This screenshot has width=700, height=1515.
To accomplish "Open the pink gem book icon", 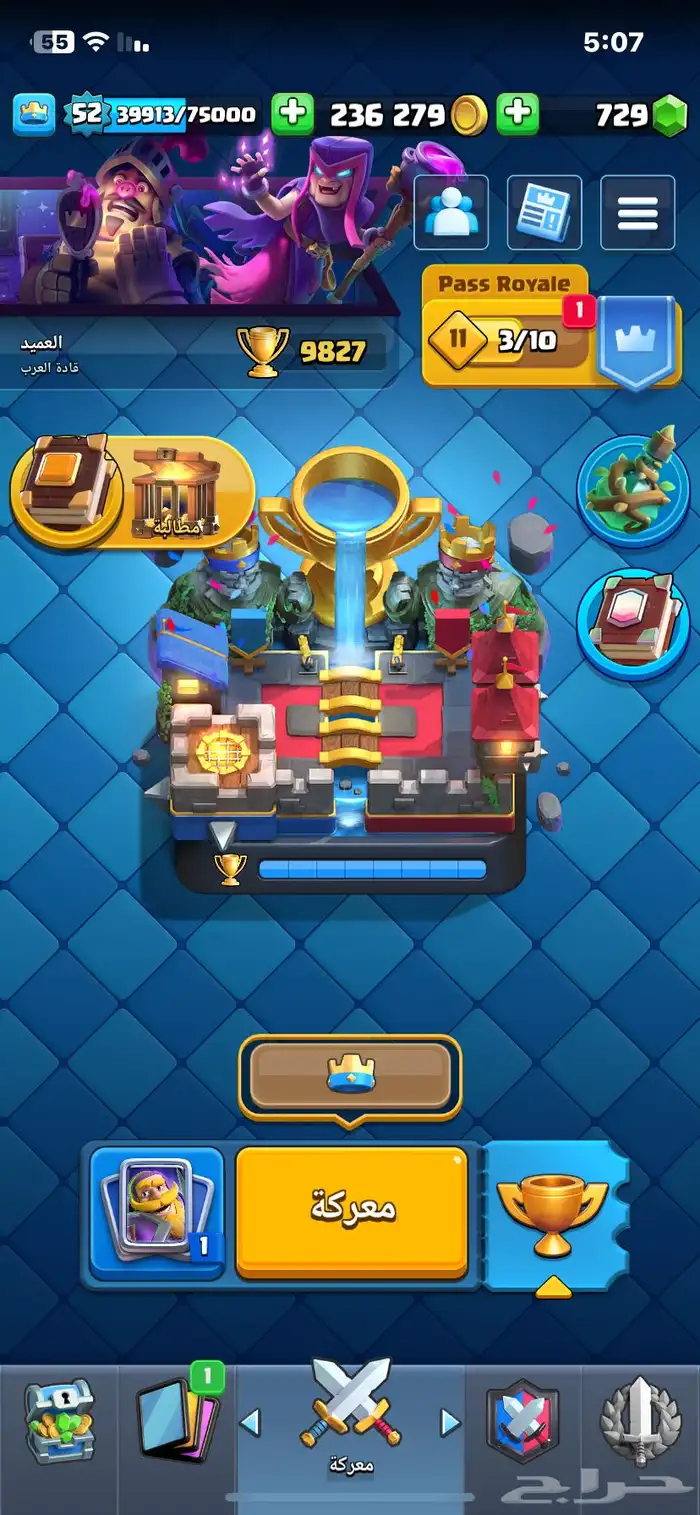I will (631, 626).
